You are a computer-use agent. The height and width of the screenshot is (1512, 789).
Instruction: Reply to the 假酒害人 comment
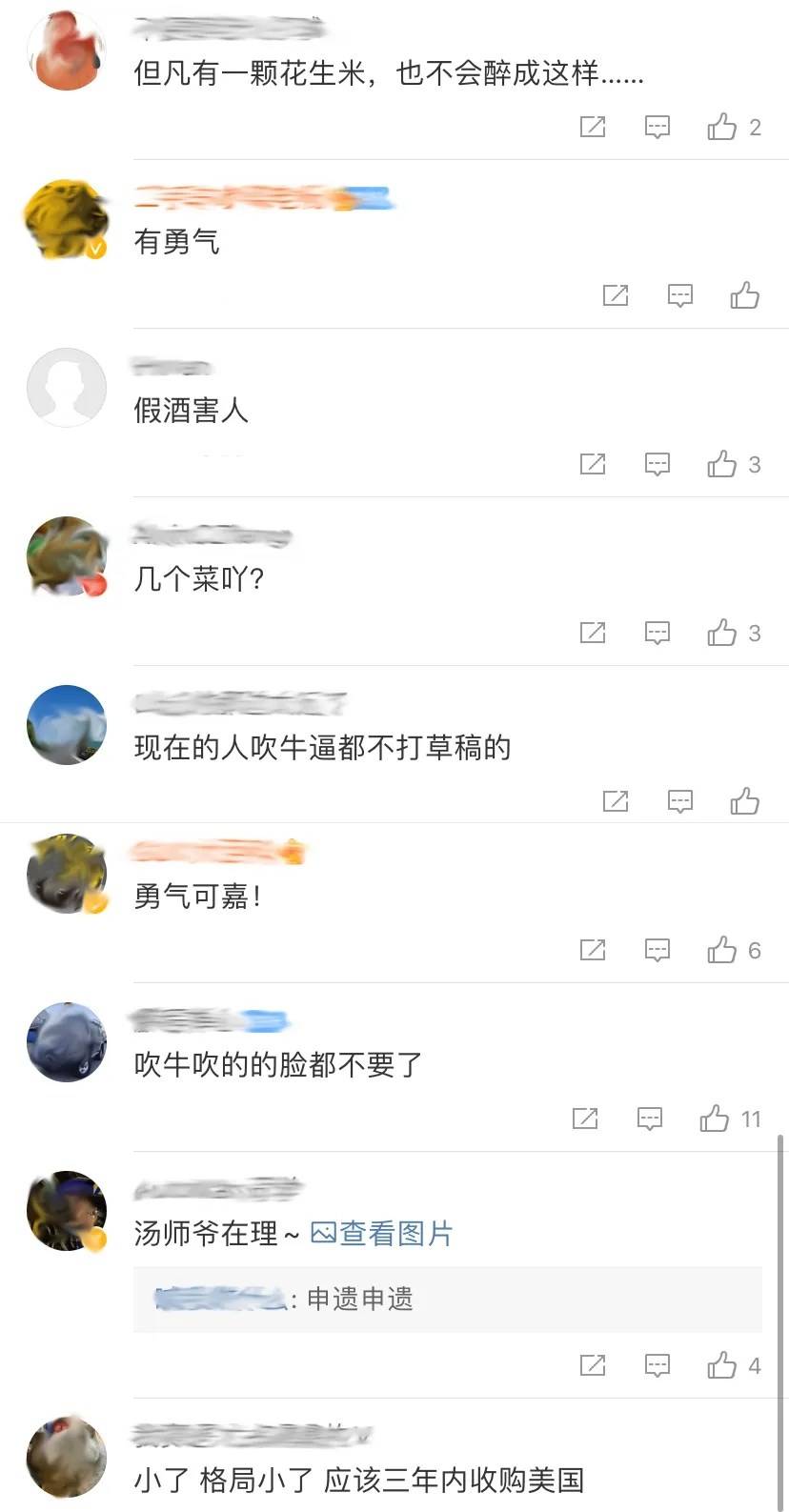[657, 464]
